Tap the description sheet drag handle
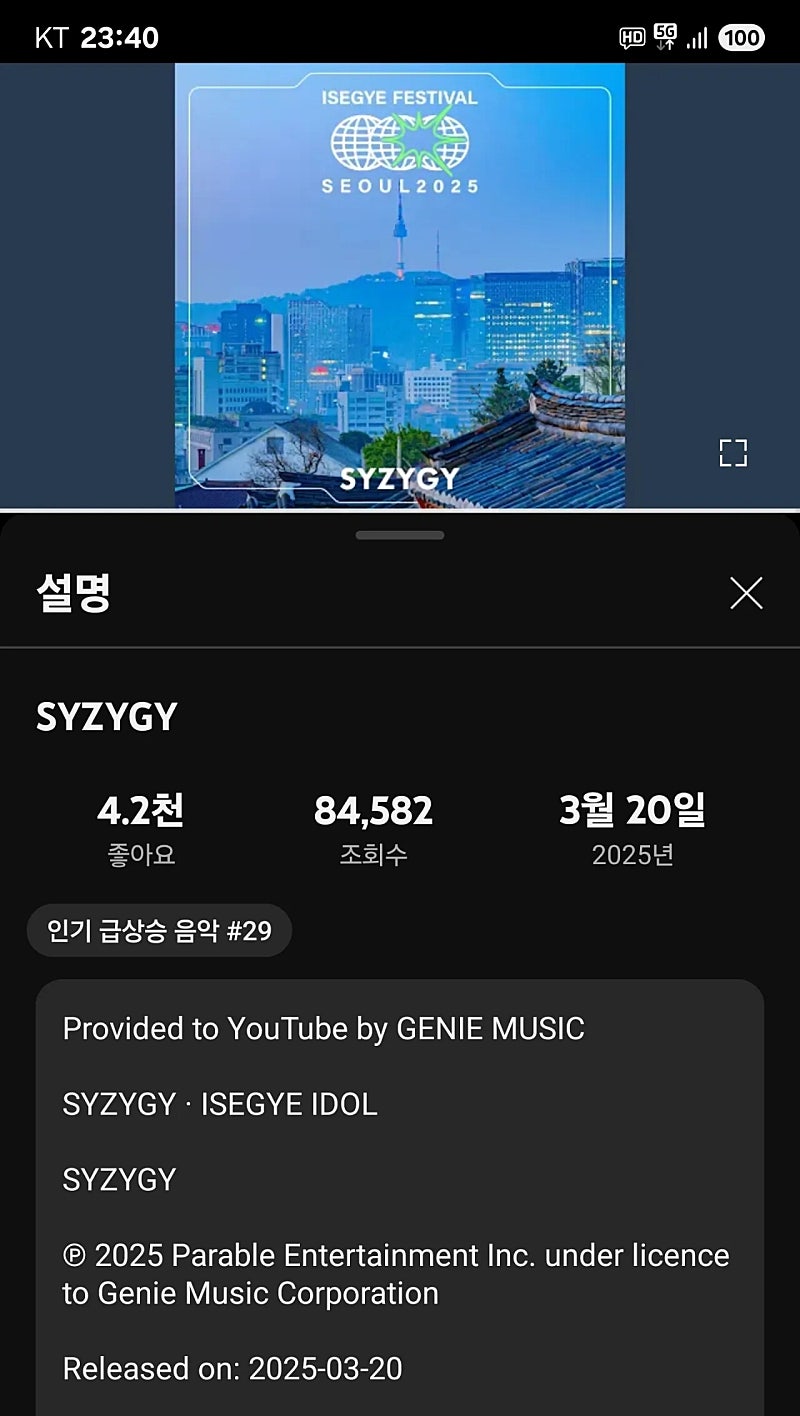 (x=400, y=535)
